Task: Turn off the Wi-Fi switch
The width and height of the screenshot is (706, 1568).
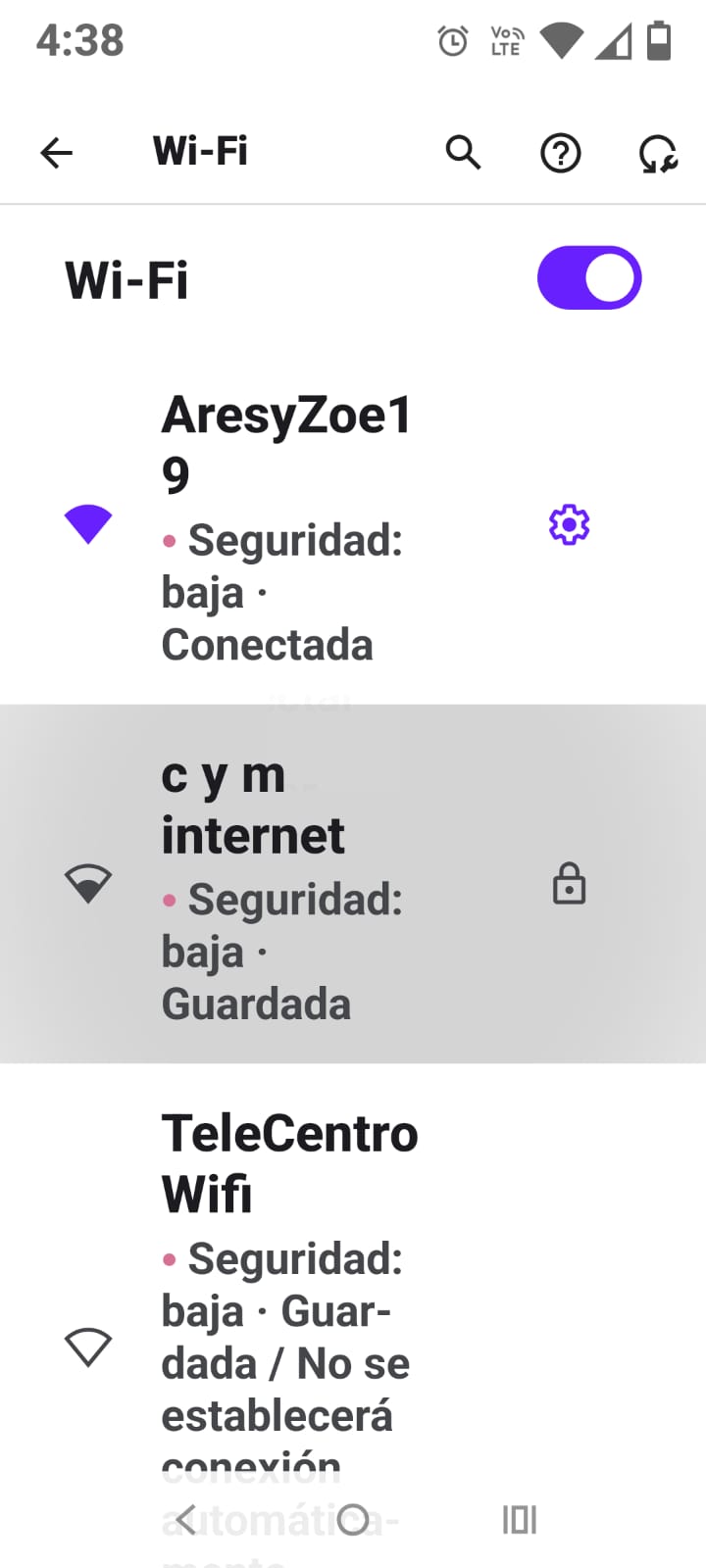Action: point(589,278)
